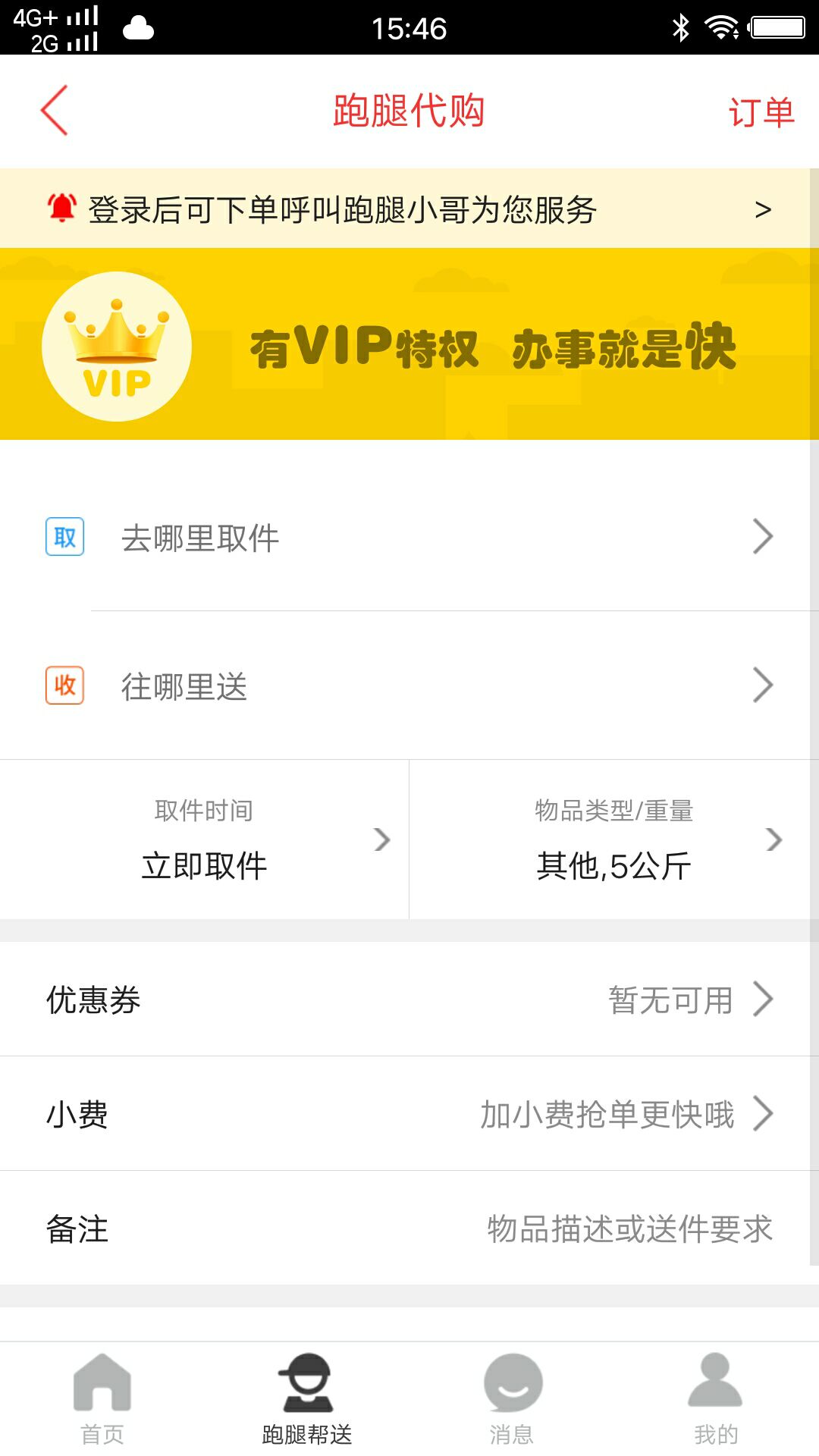Image resolution: width=819 pixels, height=1456 pixels.
Task: Open the 订单 orders page
Action: (761, 112)
